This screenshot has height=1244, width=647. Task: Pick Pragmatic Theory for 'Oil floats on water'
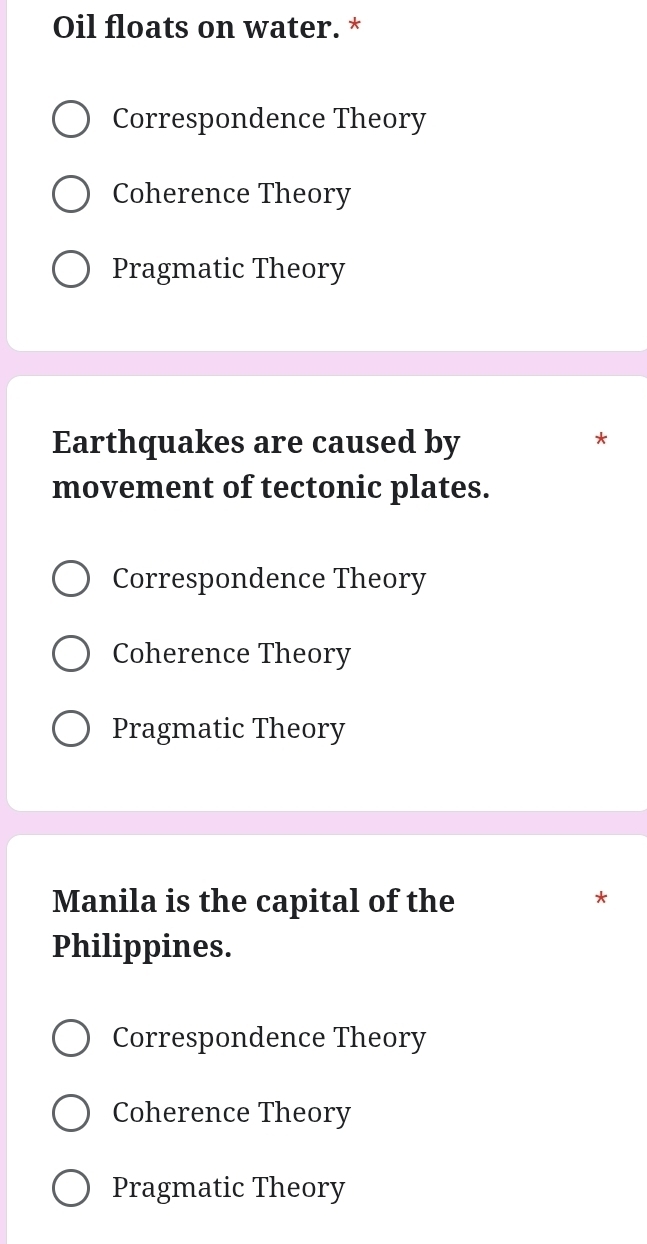point(71,269)
